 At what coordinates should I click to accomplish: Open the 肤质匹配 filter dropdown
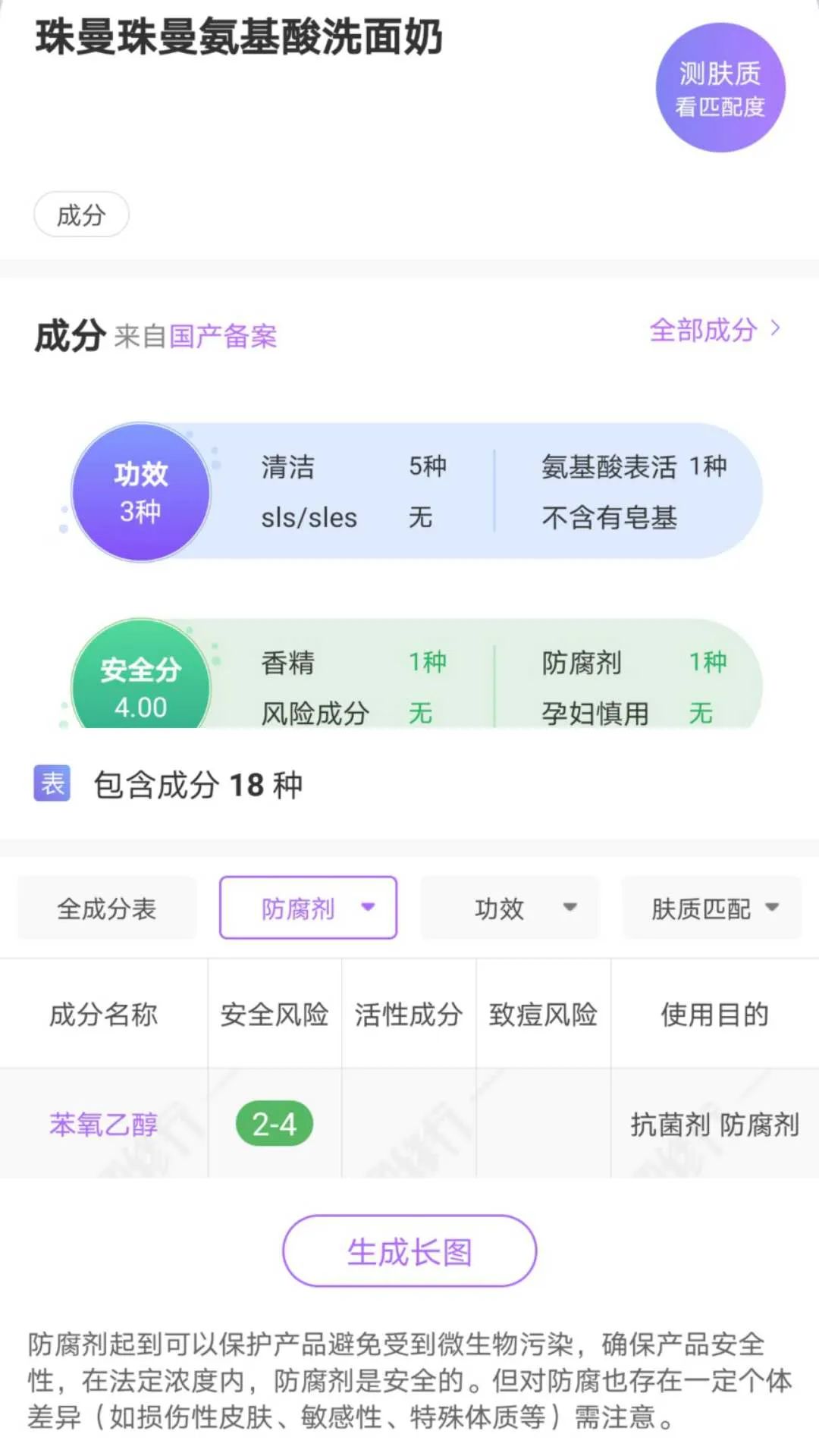tap(711, 908)
